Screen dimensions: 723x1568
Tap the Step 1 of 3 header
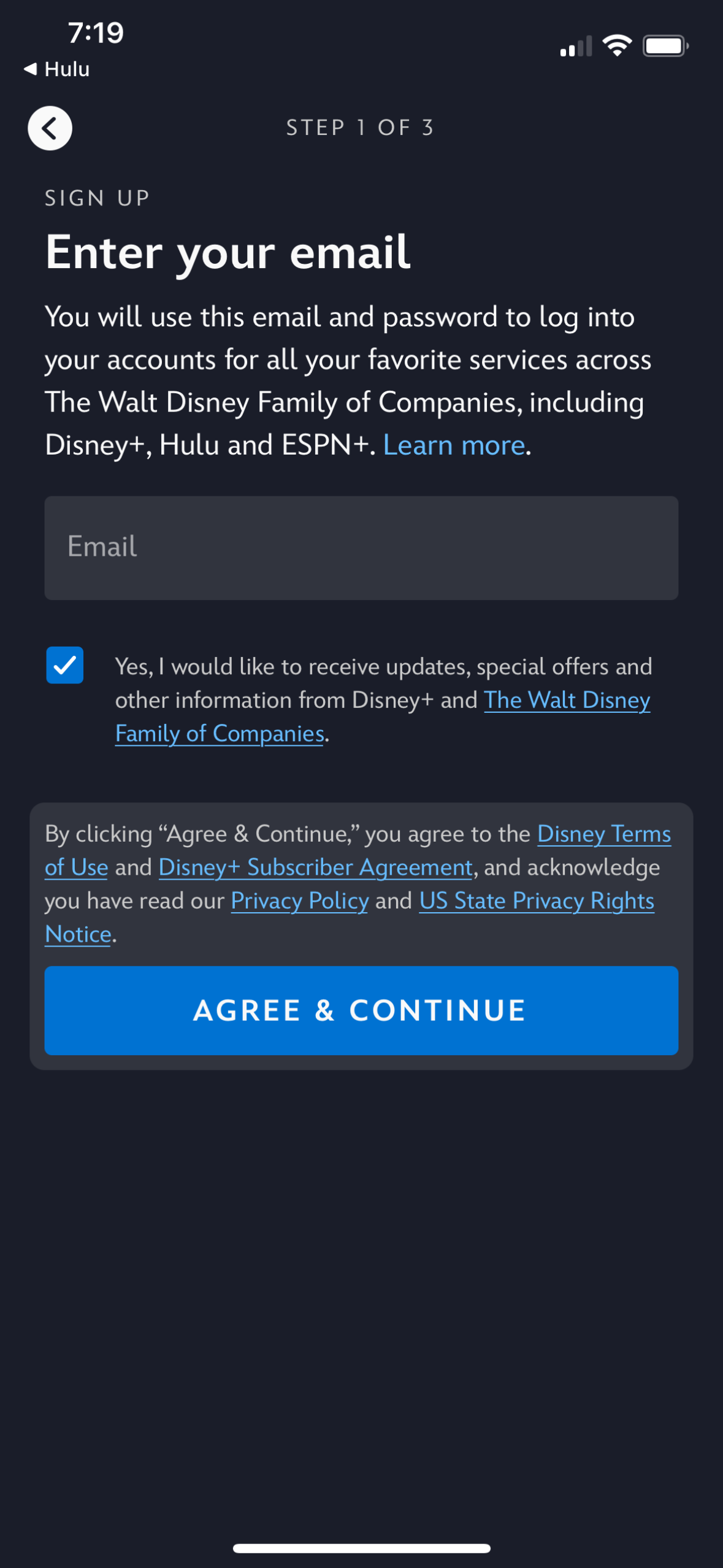(361, 128)
